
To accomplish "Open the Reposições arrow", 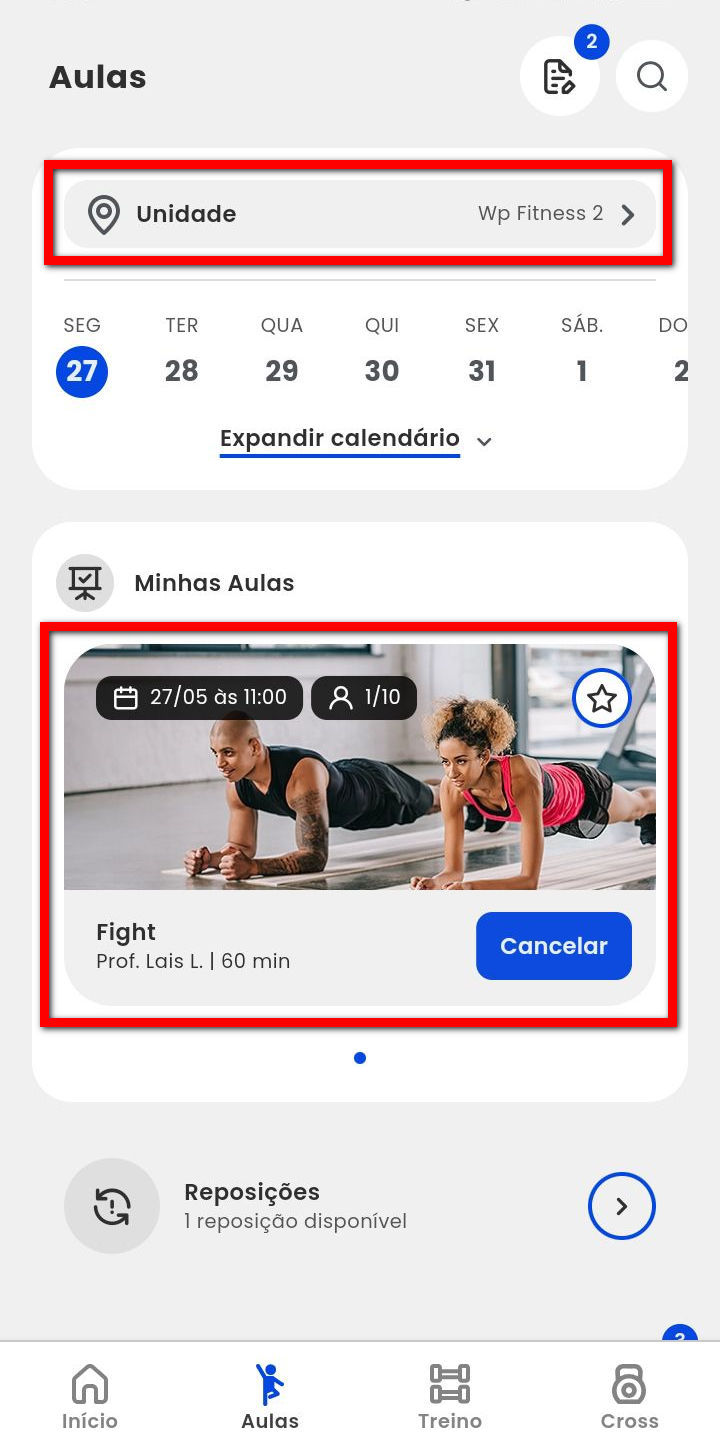I will 621,1206.
